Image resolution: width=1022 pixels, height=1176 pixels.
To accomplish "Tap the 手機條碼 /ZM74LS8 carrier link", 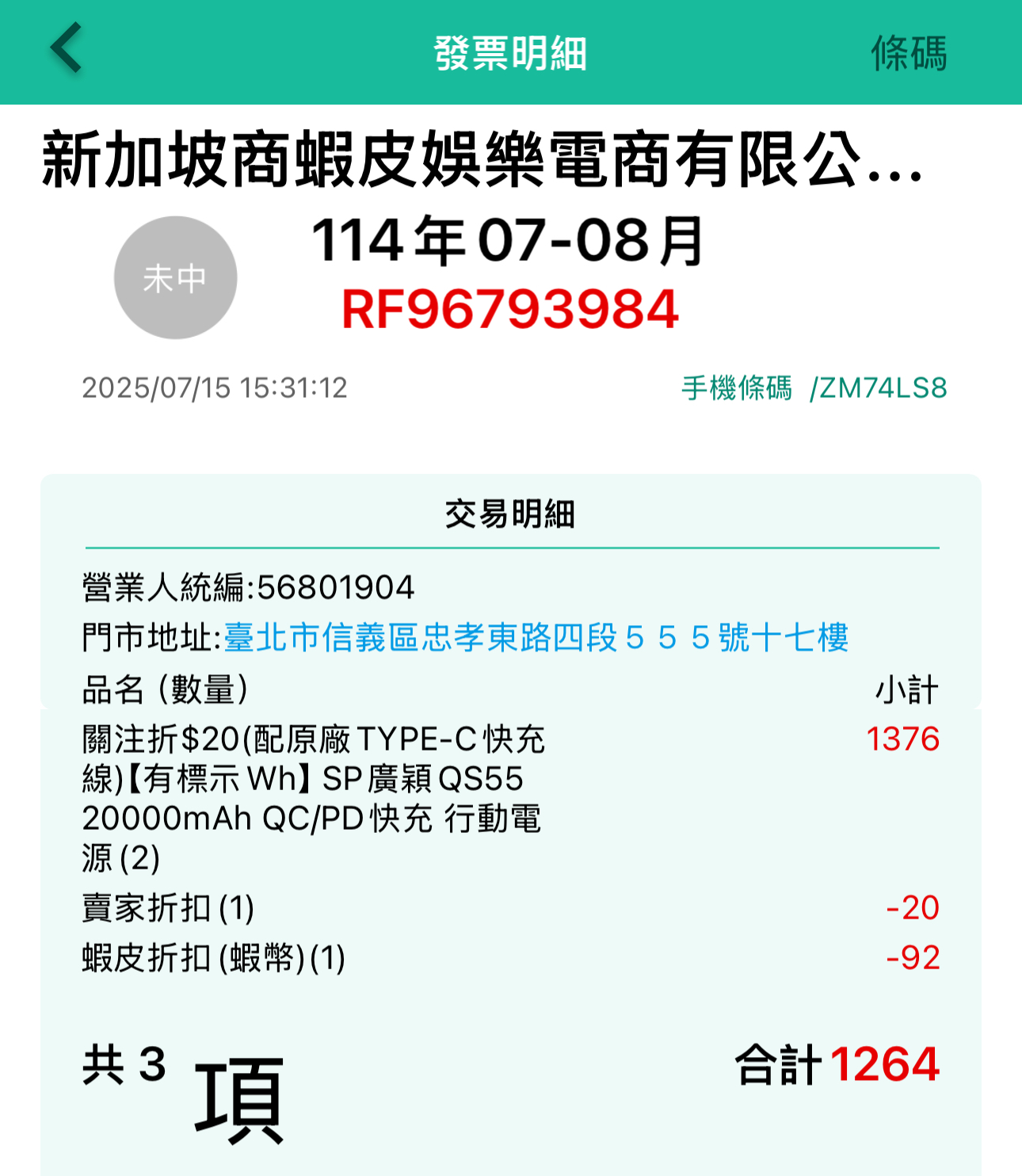I will coord(814,388).
